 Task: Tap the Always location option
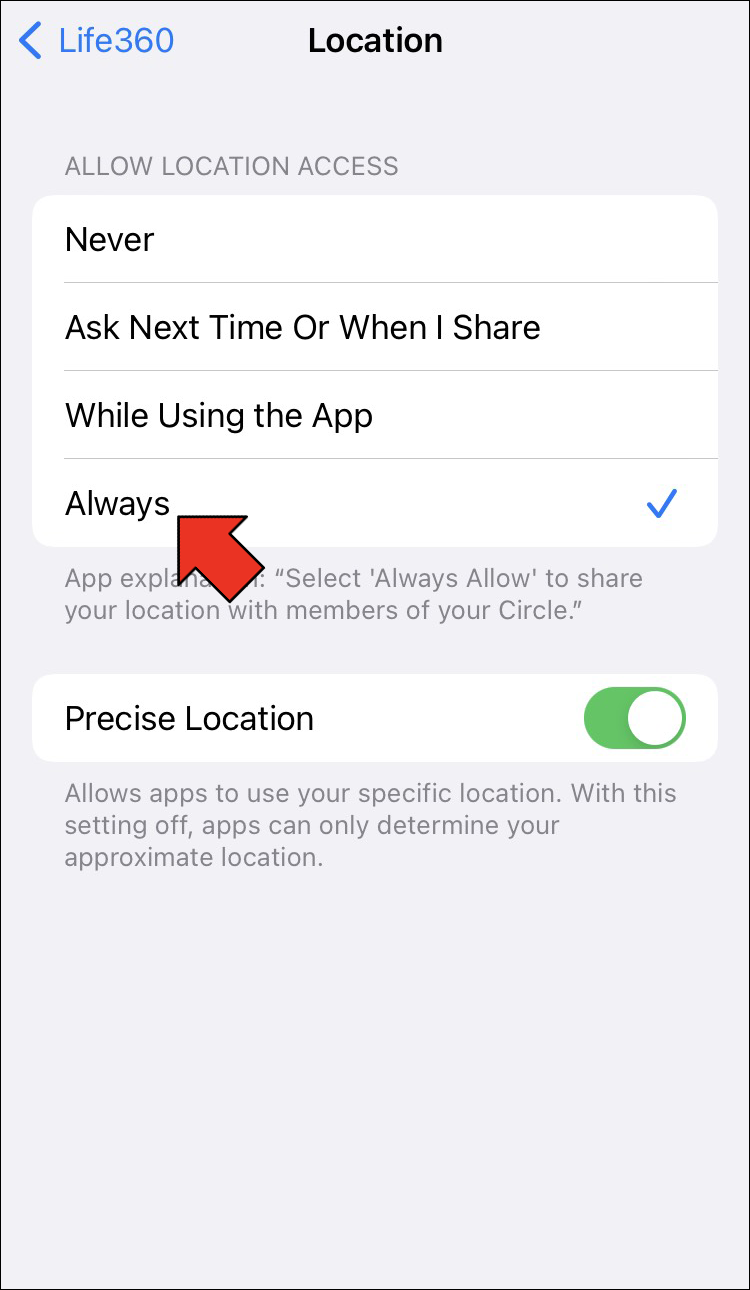point(374,504)
